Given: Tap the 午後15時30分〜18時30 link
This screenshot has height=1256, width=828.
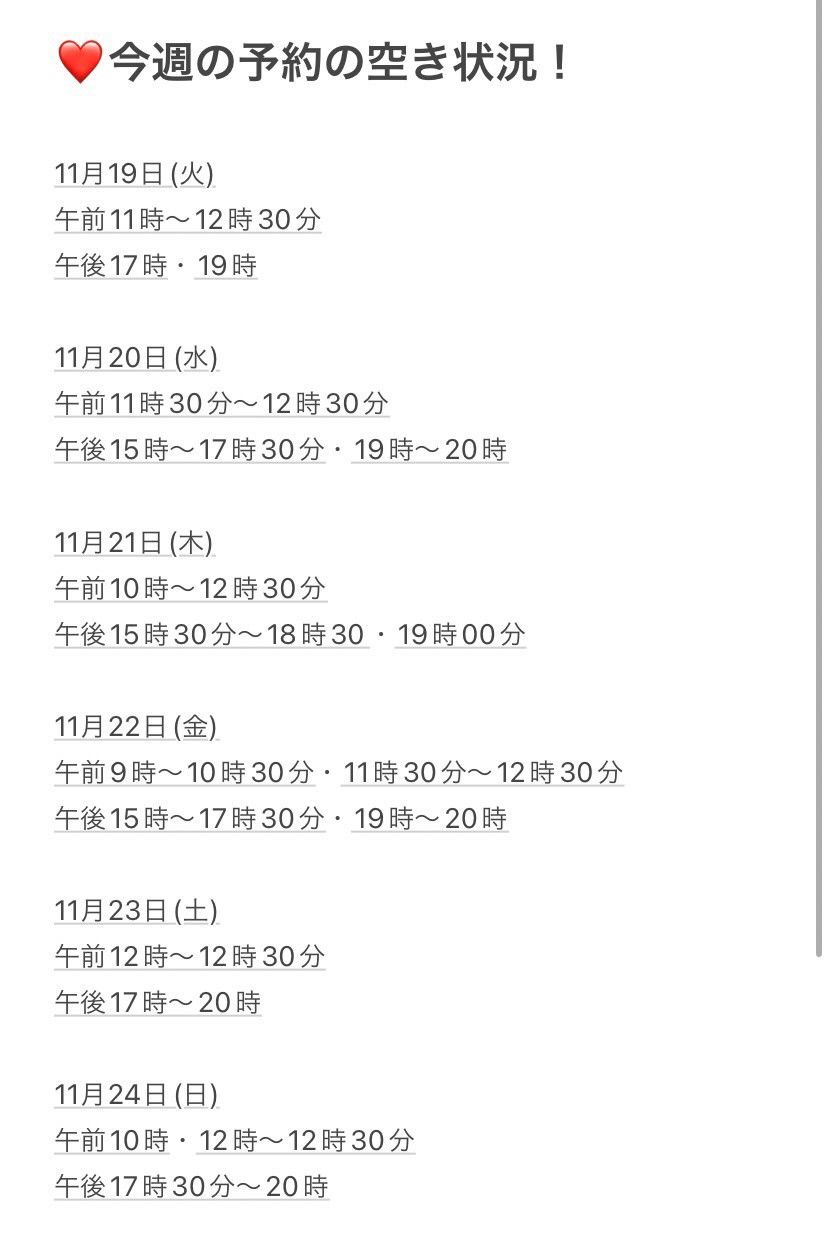Looking at the screenshot, I should coord(210,635).
